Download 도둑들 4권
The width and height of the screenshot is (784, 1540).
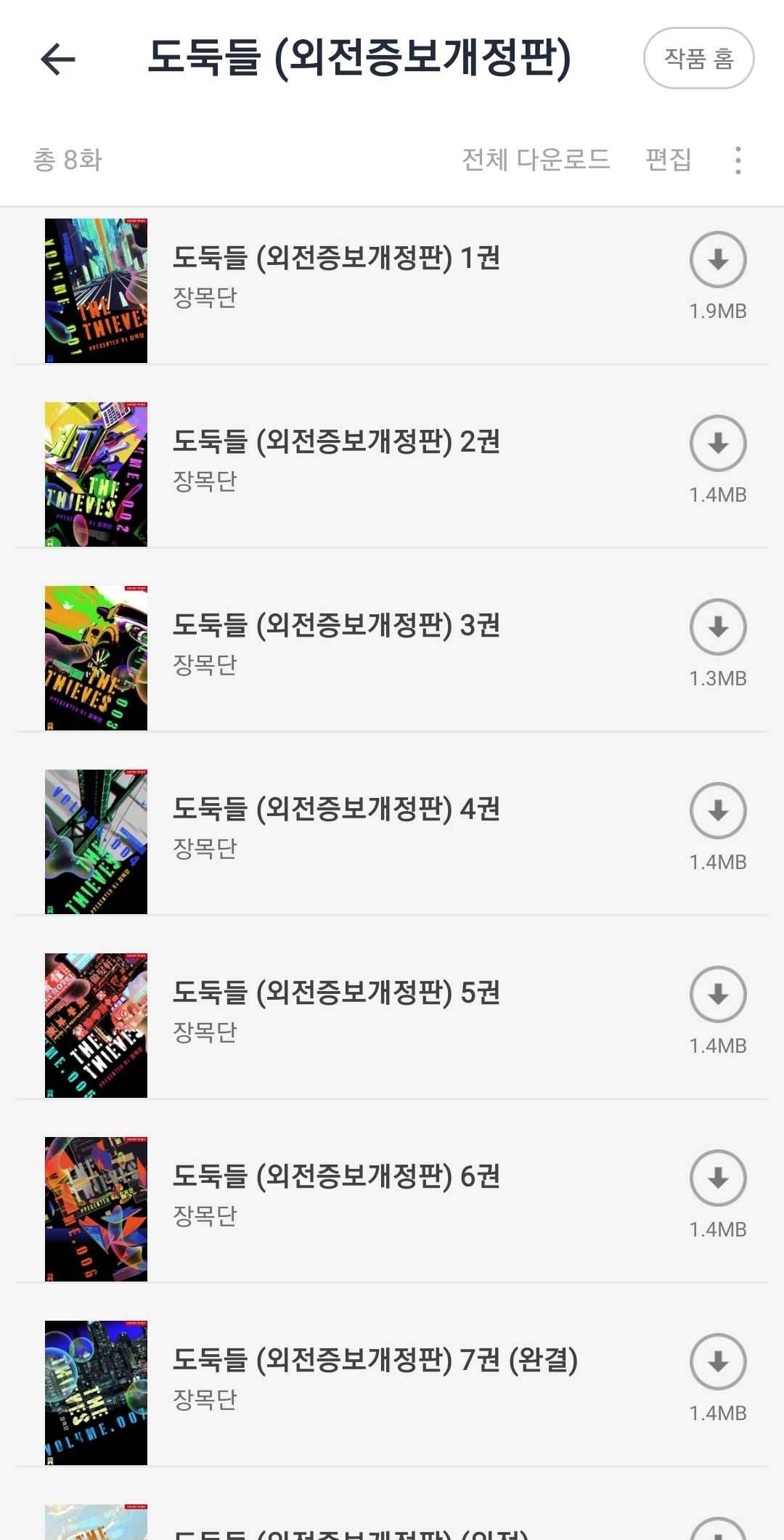coord(718,811)
